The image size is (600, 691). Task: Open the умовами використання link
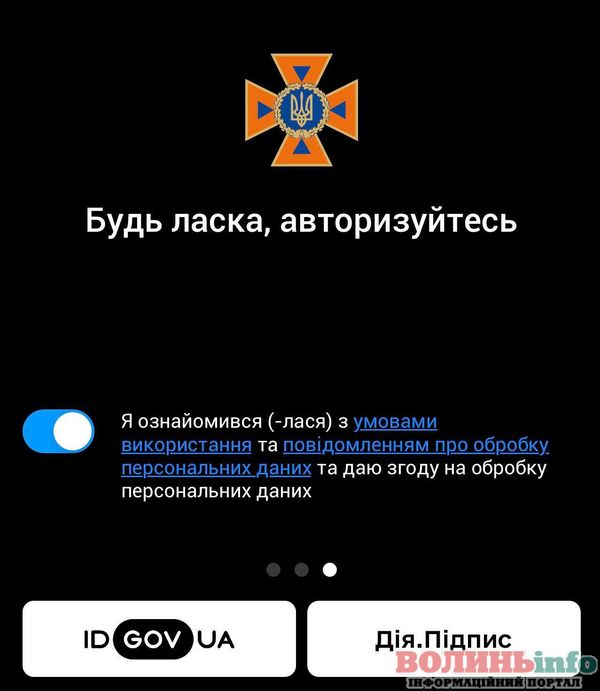click(394, 421)
